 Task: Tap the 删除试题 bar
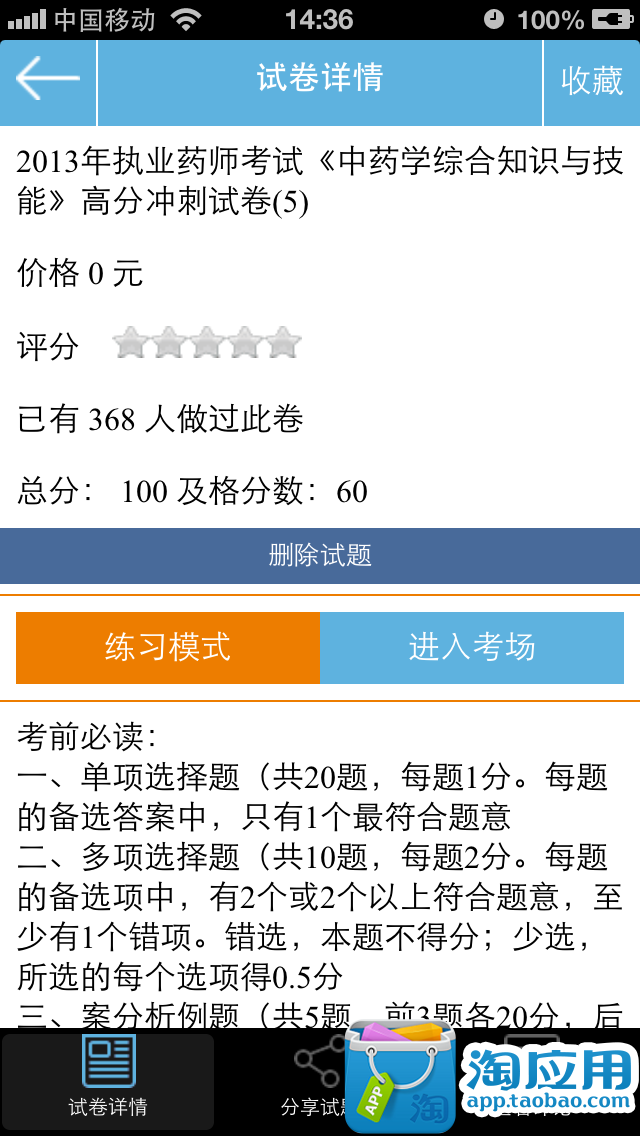click(x=320, y=555)
